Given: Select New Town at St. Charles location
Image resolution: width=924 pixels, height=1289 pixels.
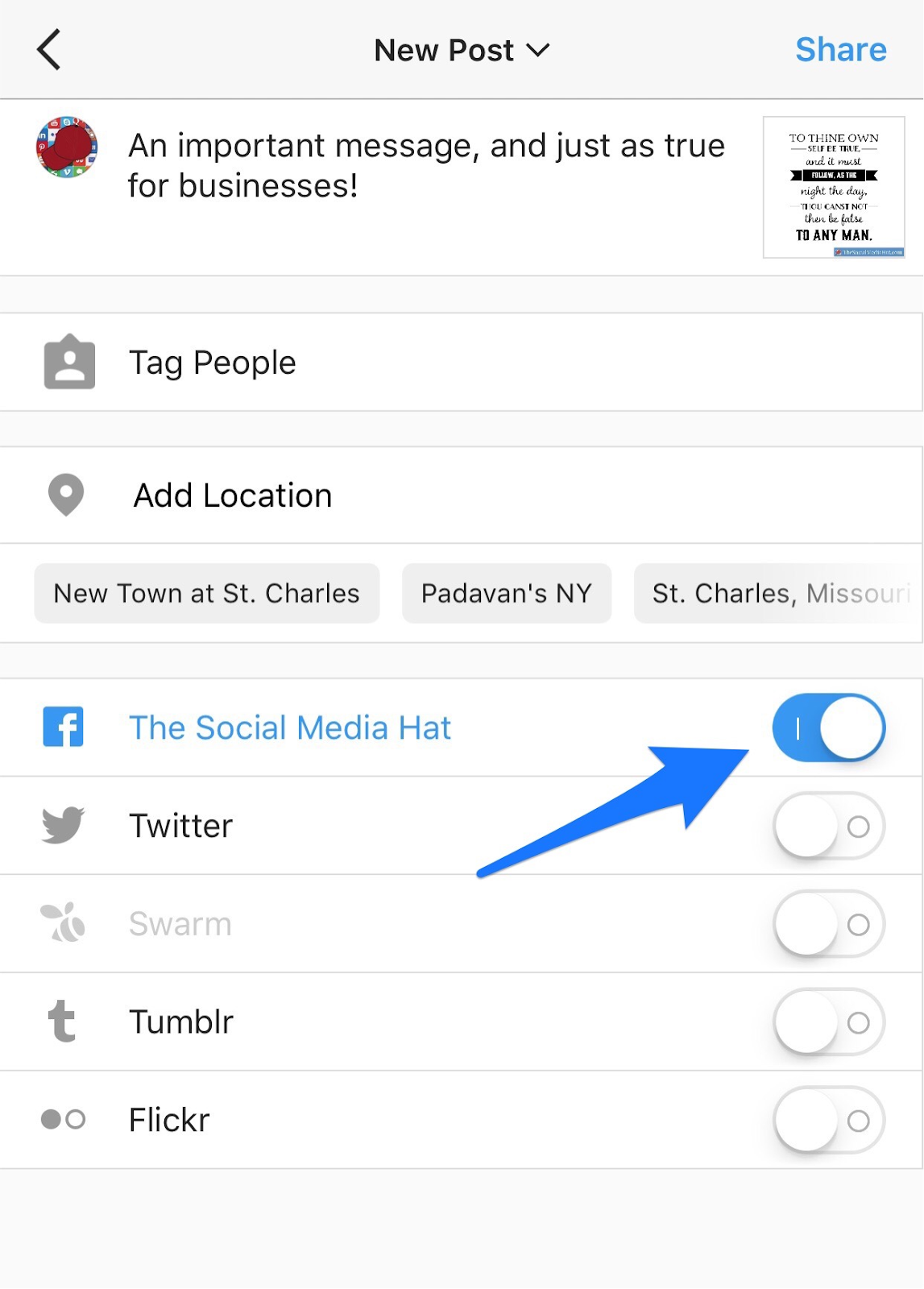Looking at the screenshot, I should point(206,594).
